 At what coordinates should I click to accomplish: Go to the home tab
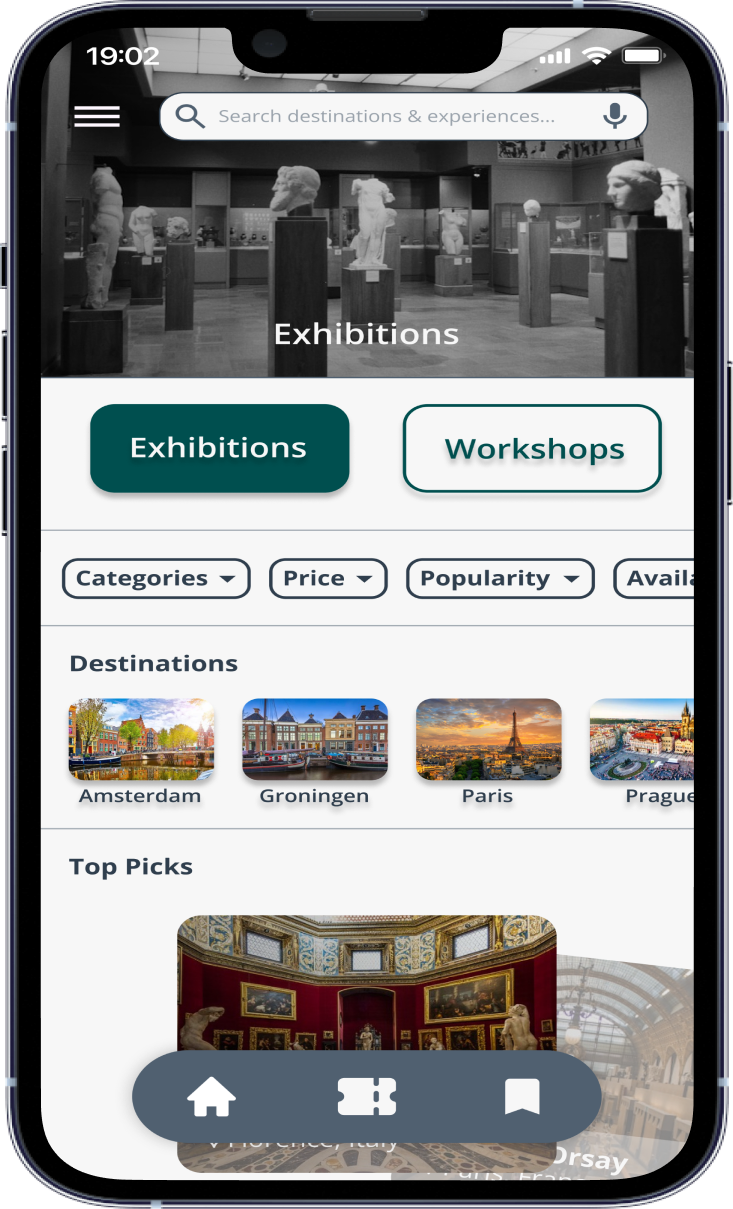pos(212,1097)
